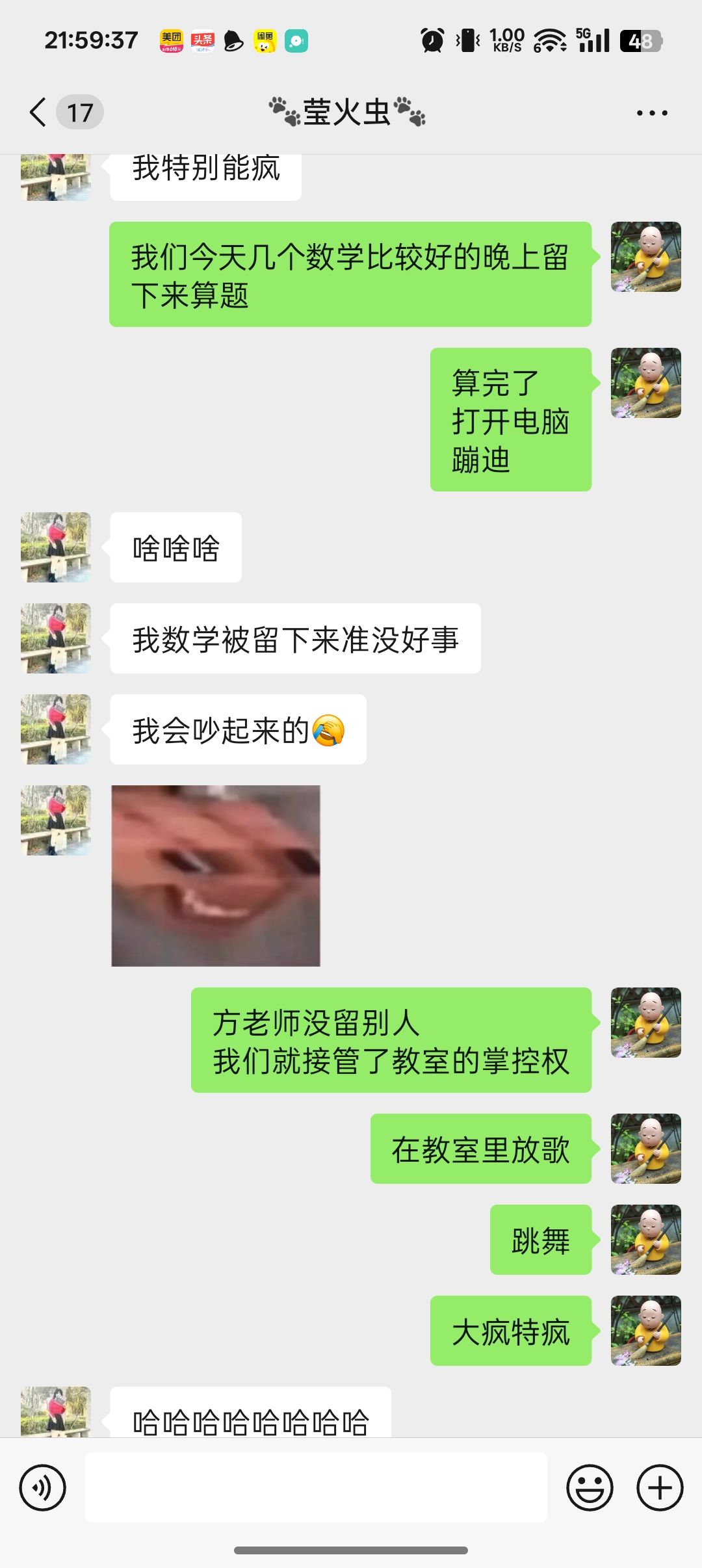
Task: Open the emoji sticker panel
Action: 590,1487
